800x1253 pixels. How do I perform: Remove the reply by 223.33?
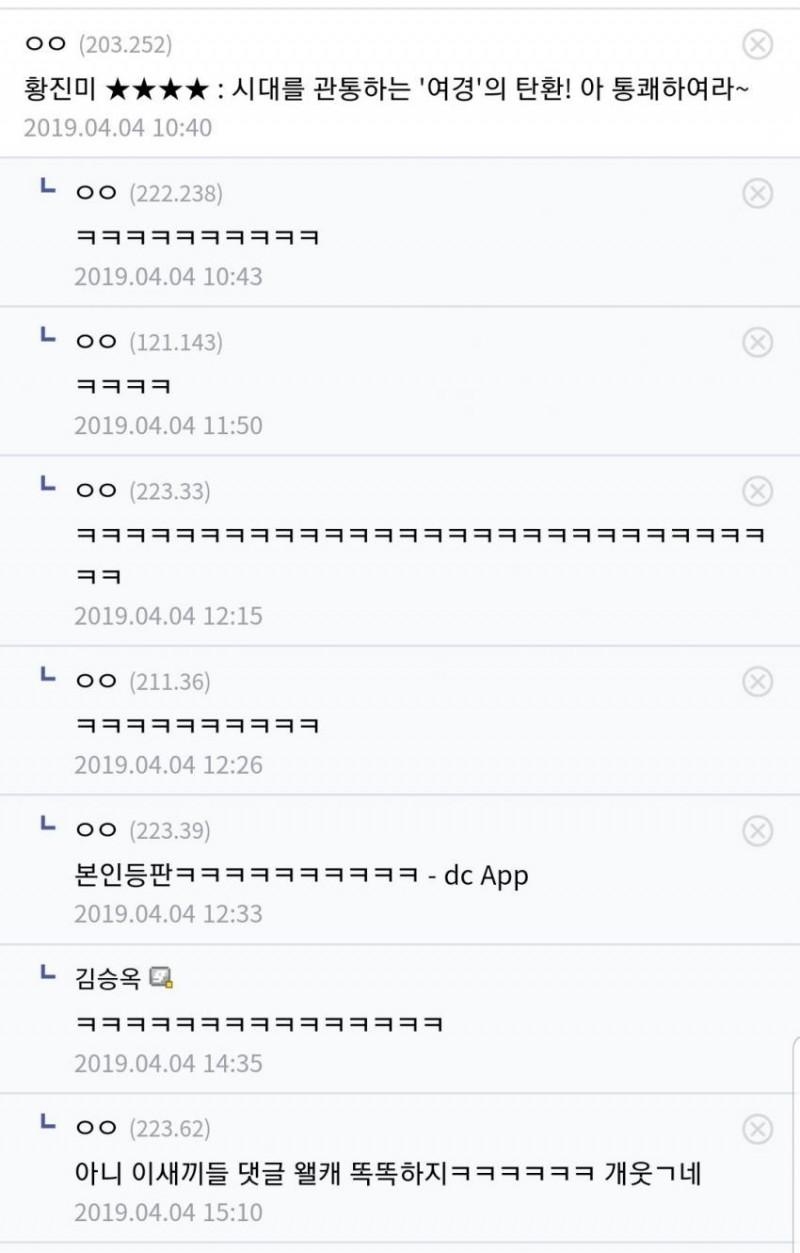(x=757, y=491)
